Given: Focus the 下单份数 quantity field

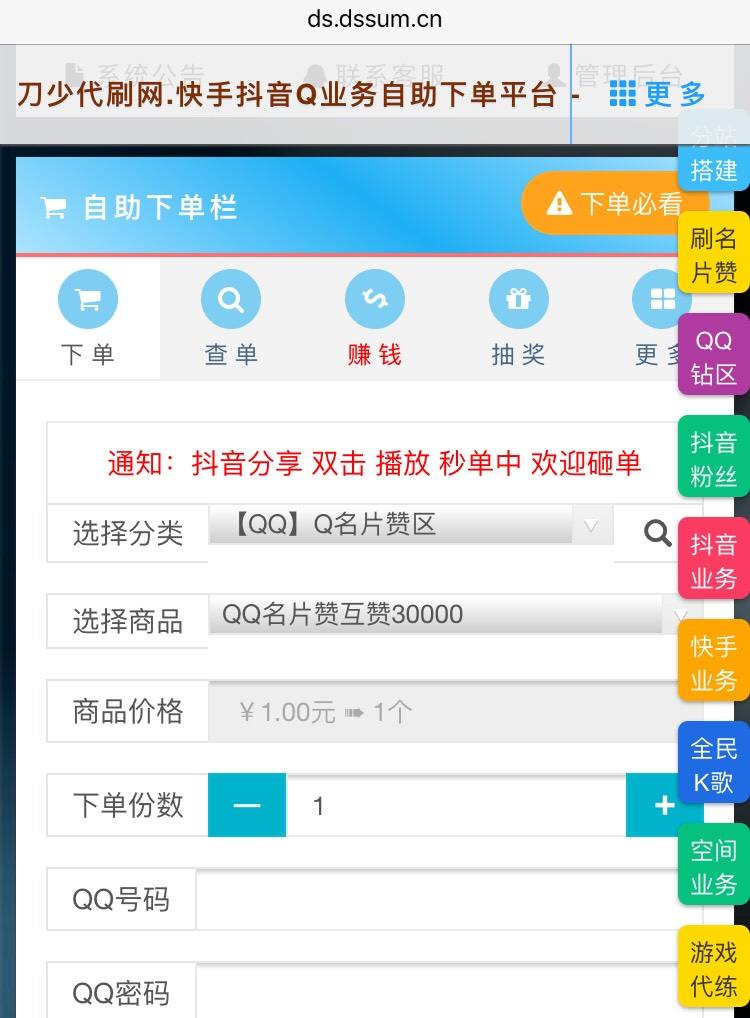Looking at the screenshot, I should point(455,805).
